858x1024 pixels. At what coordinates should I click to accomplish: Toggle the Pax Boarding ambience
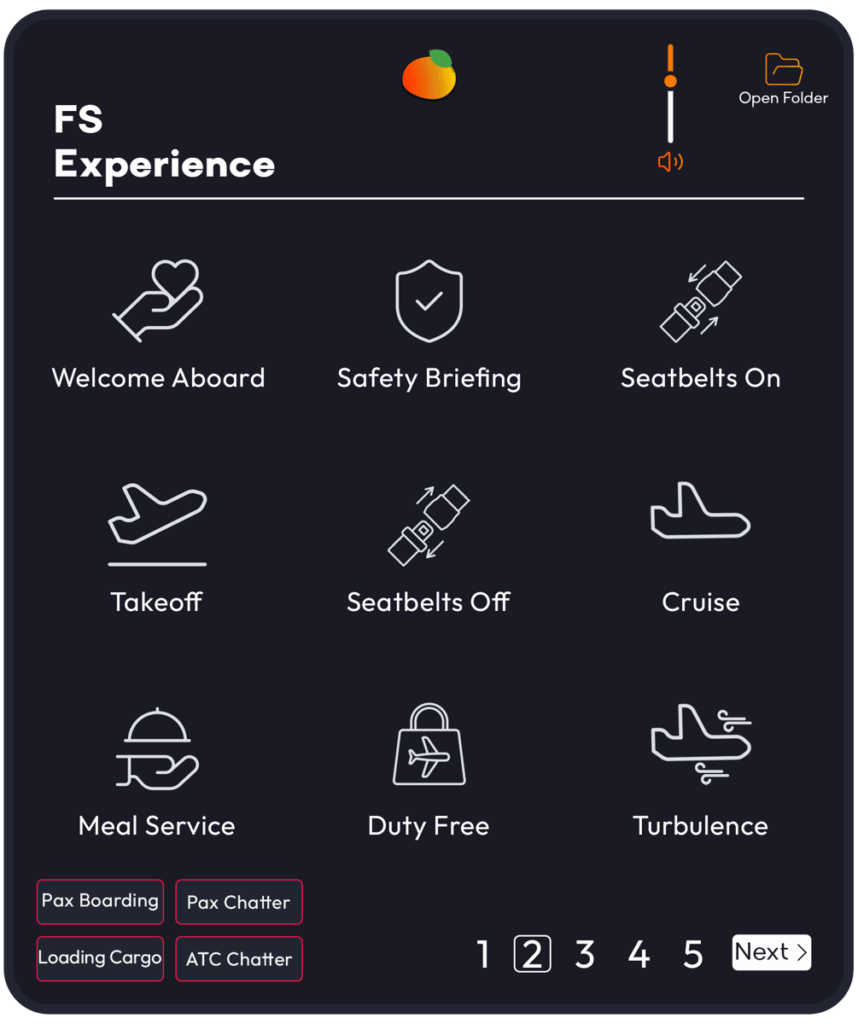point(100,901)
